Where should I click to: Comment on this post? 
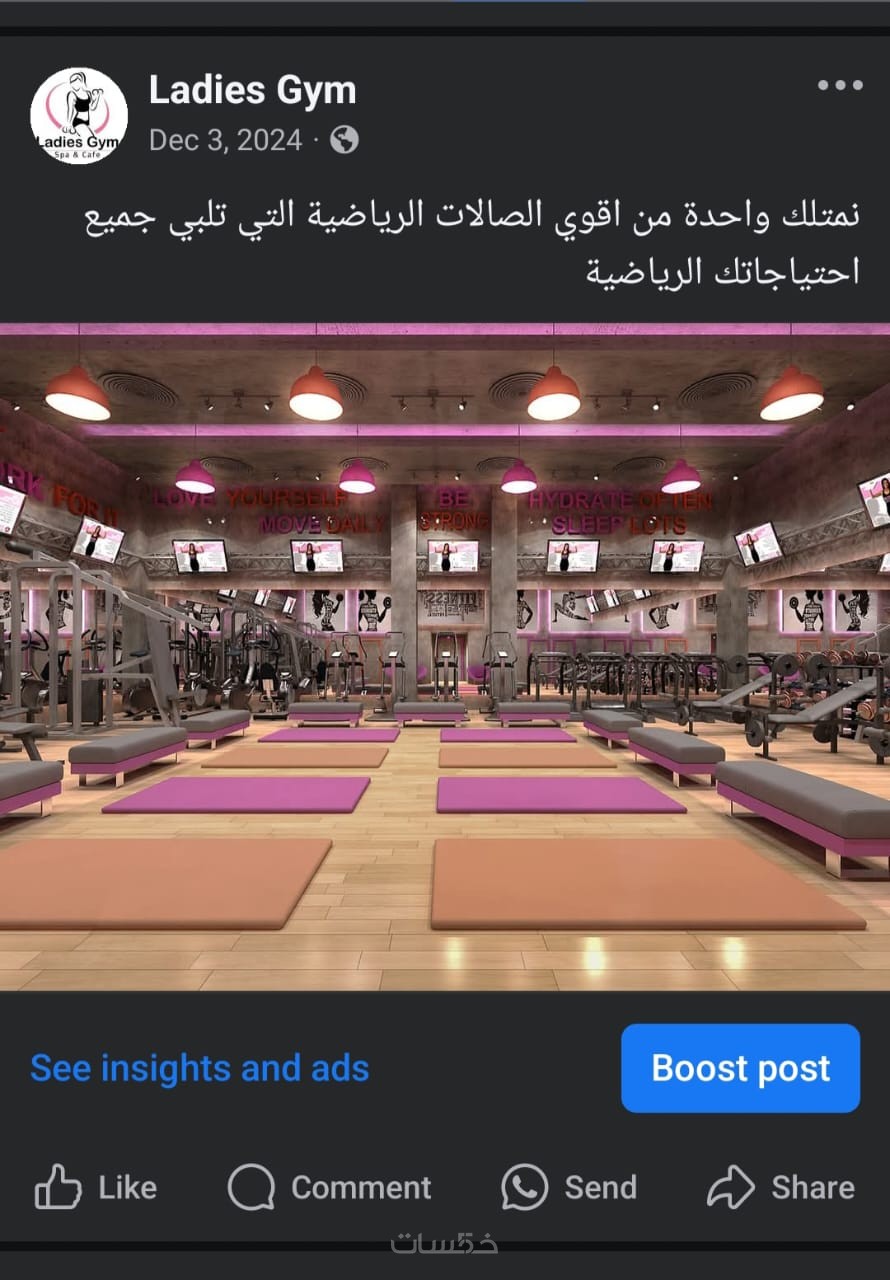[330, 1188]
